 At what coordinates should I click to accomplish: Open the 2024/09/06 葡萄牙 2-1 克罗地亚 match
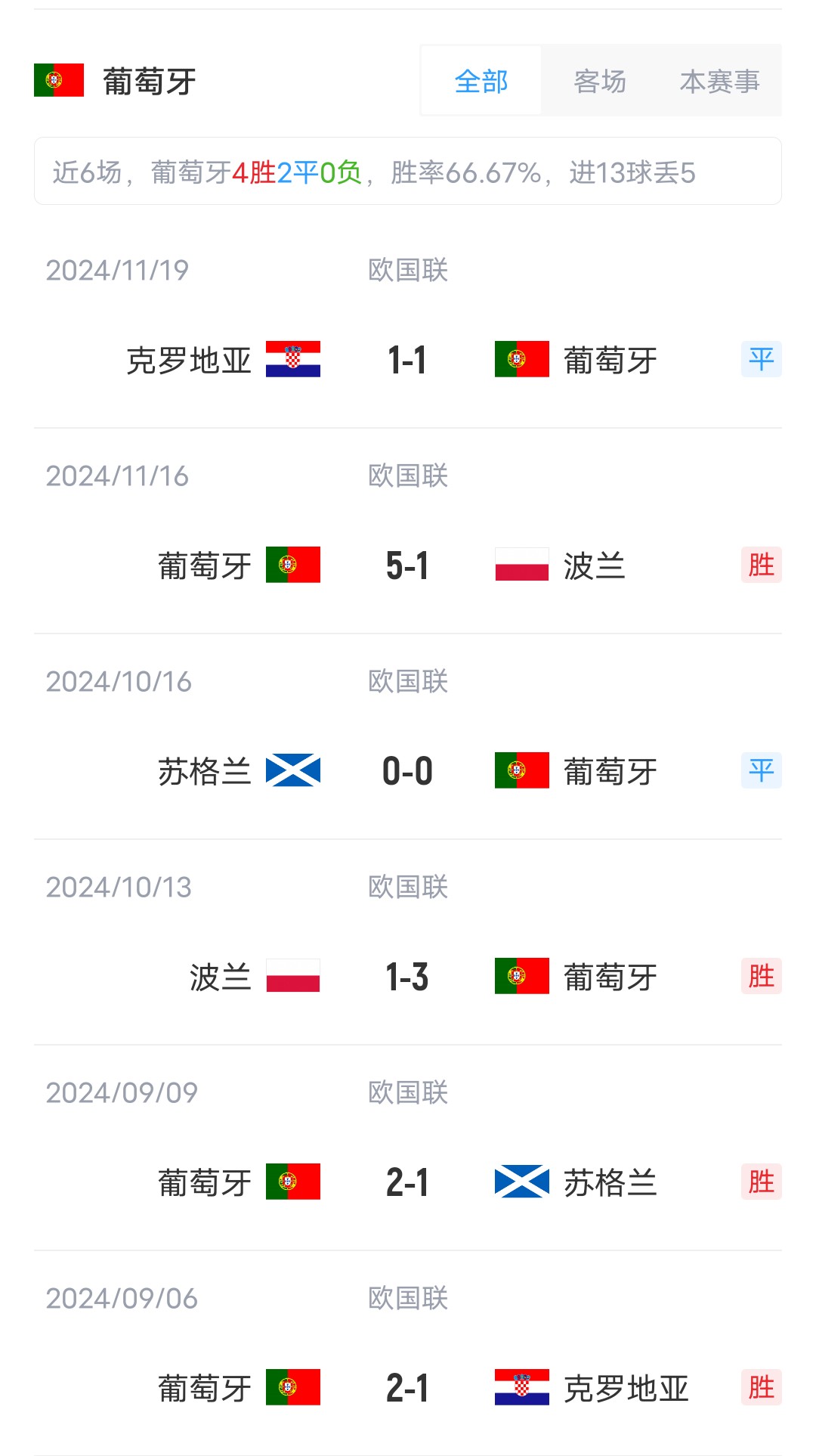point(407,1388)
